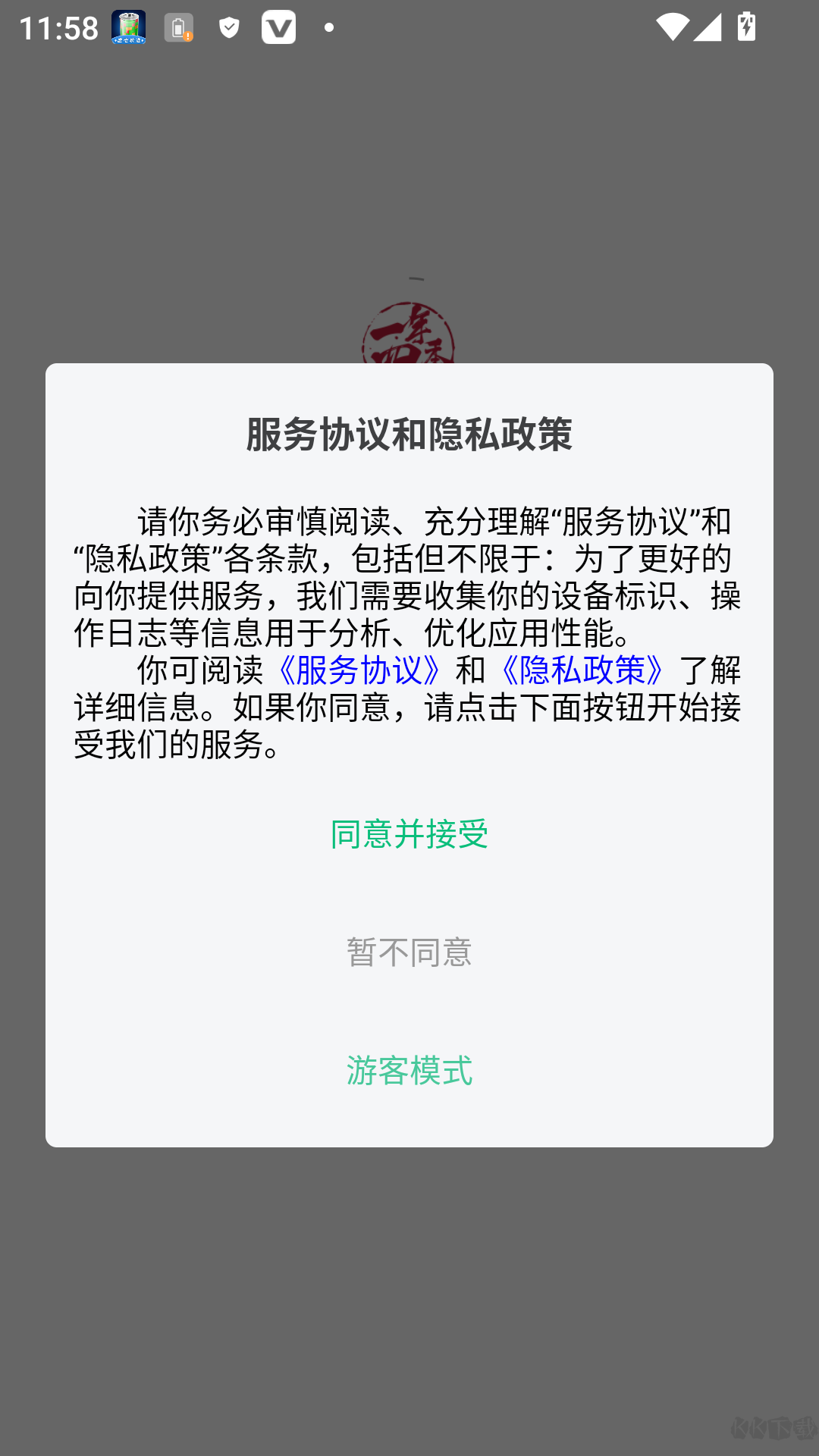Enter 游客模式 guest mode
Viewport: 819px width, 1456px height.
point(409,1072)
